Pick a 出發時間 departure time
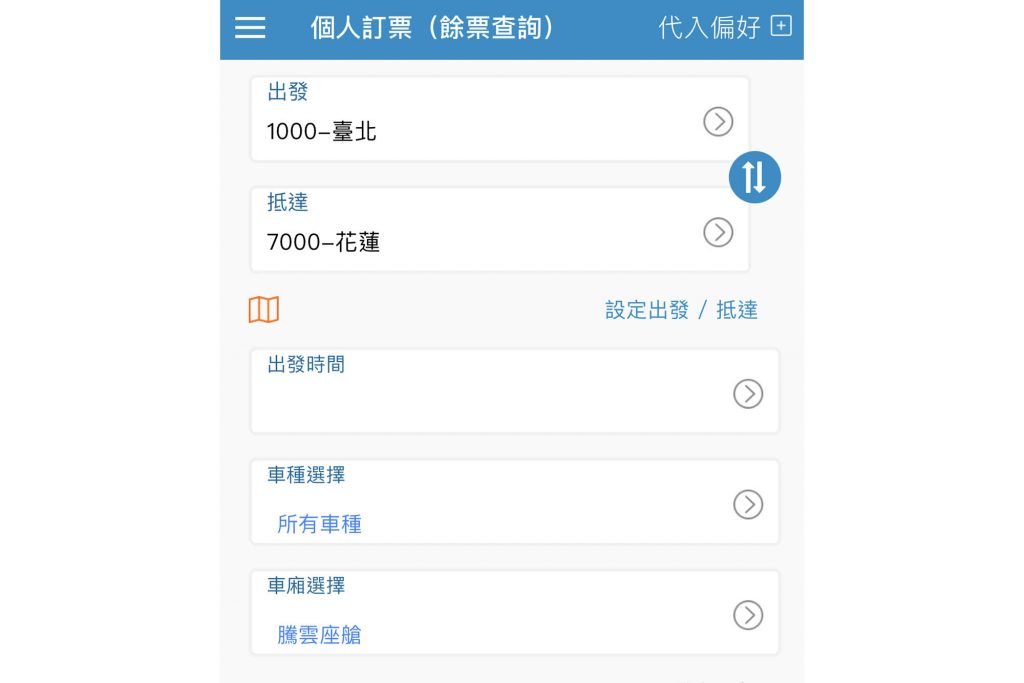Viewport: 1024px width, 683px height. coord(514,391)
